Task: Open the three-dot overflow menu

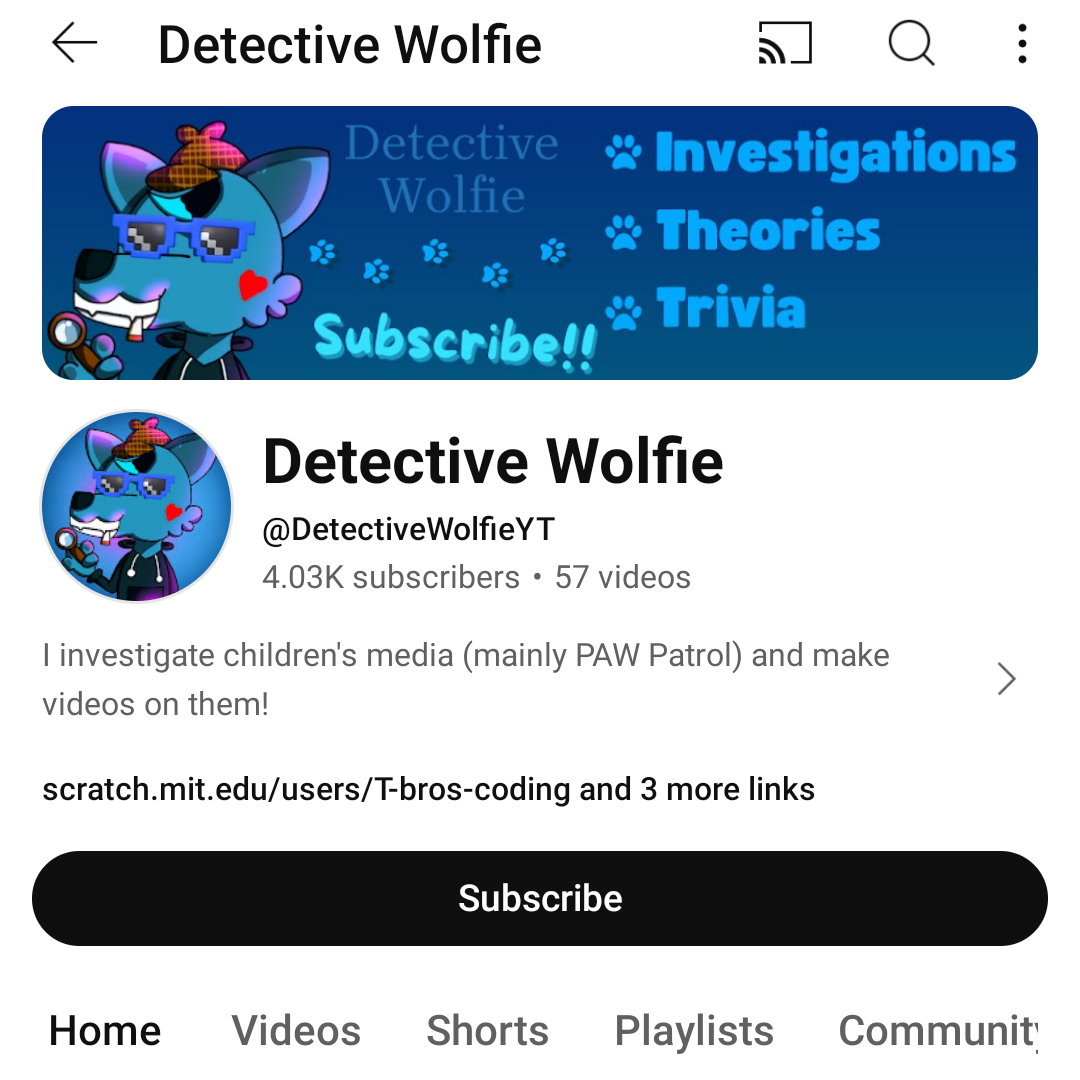Action: 1021,45
